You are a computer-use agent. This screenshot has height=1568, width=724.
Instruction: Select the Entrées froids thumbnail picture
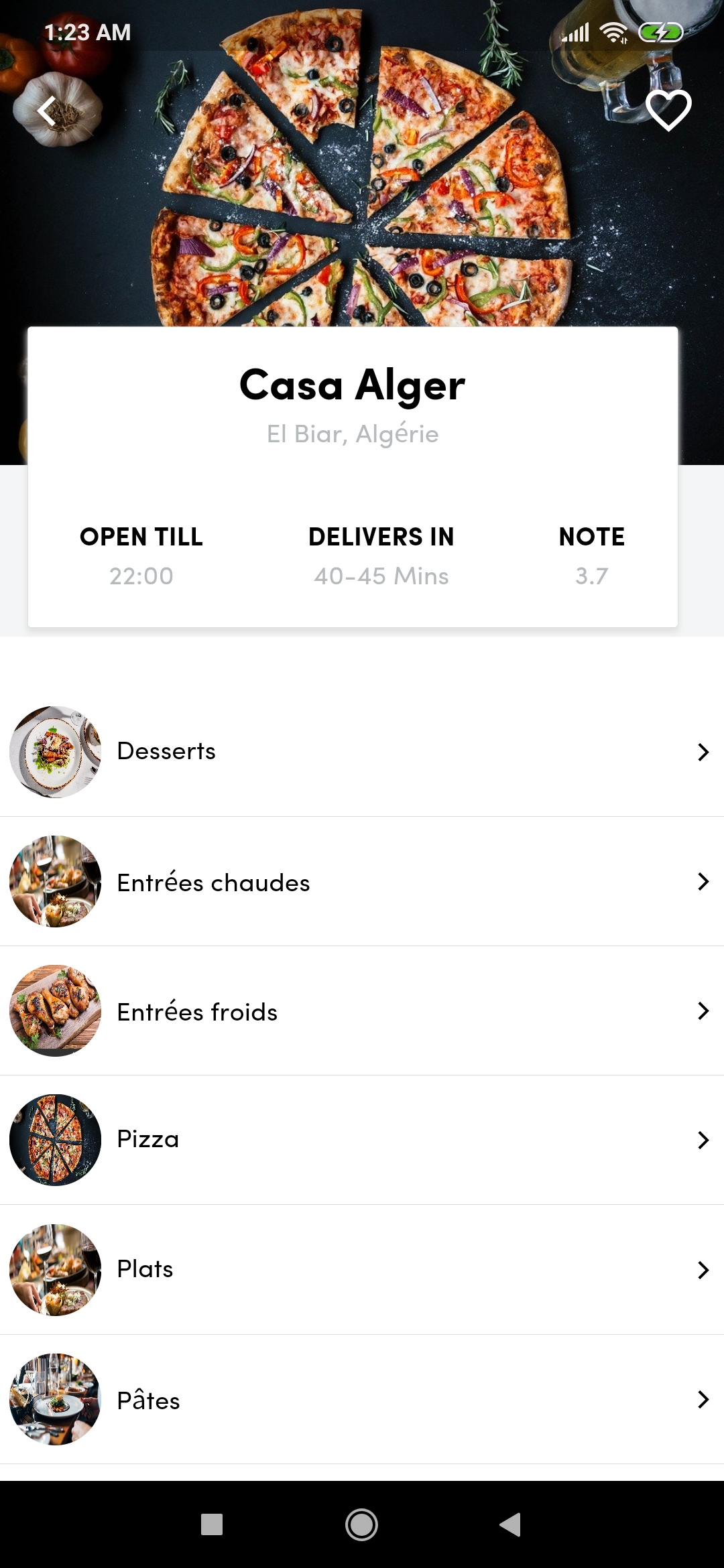54,1011
